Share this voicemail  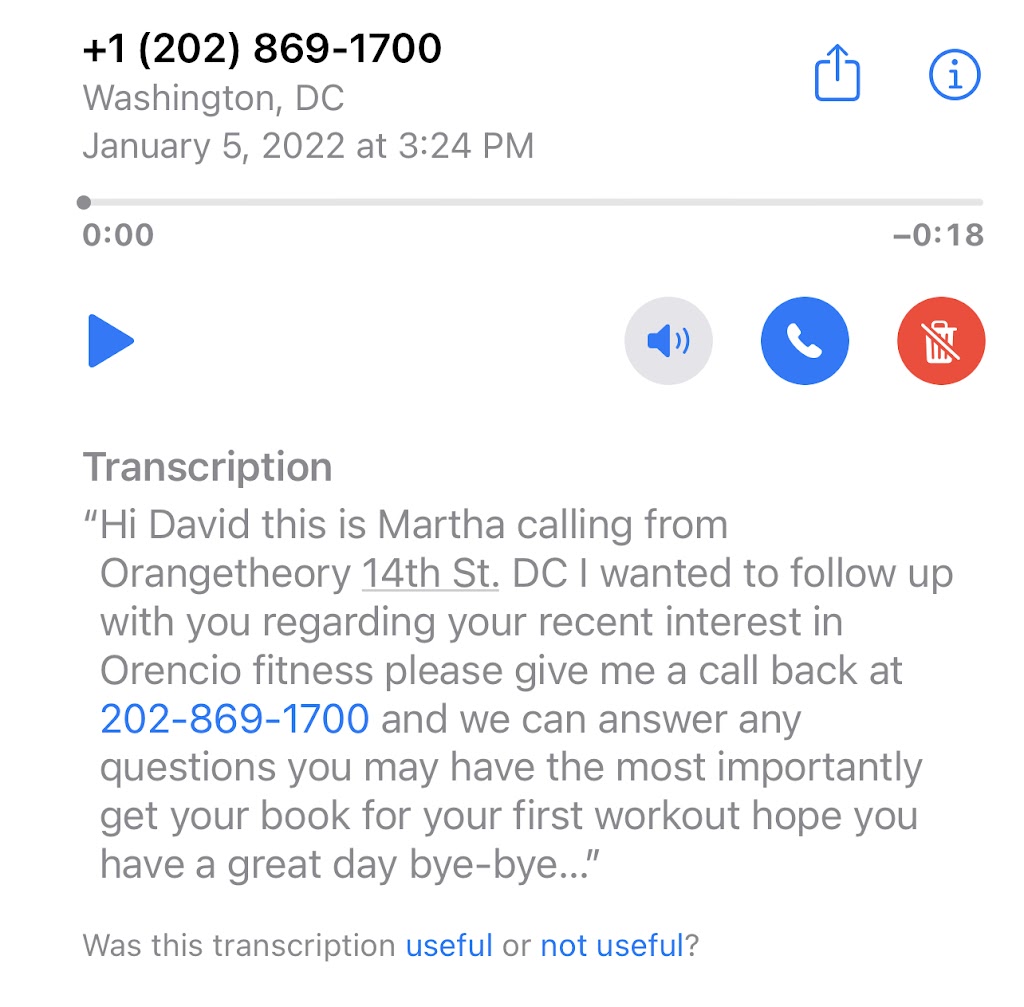[x=837, y=76]
